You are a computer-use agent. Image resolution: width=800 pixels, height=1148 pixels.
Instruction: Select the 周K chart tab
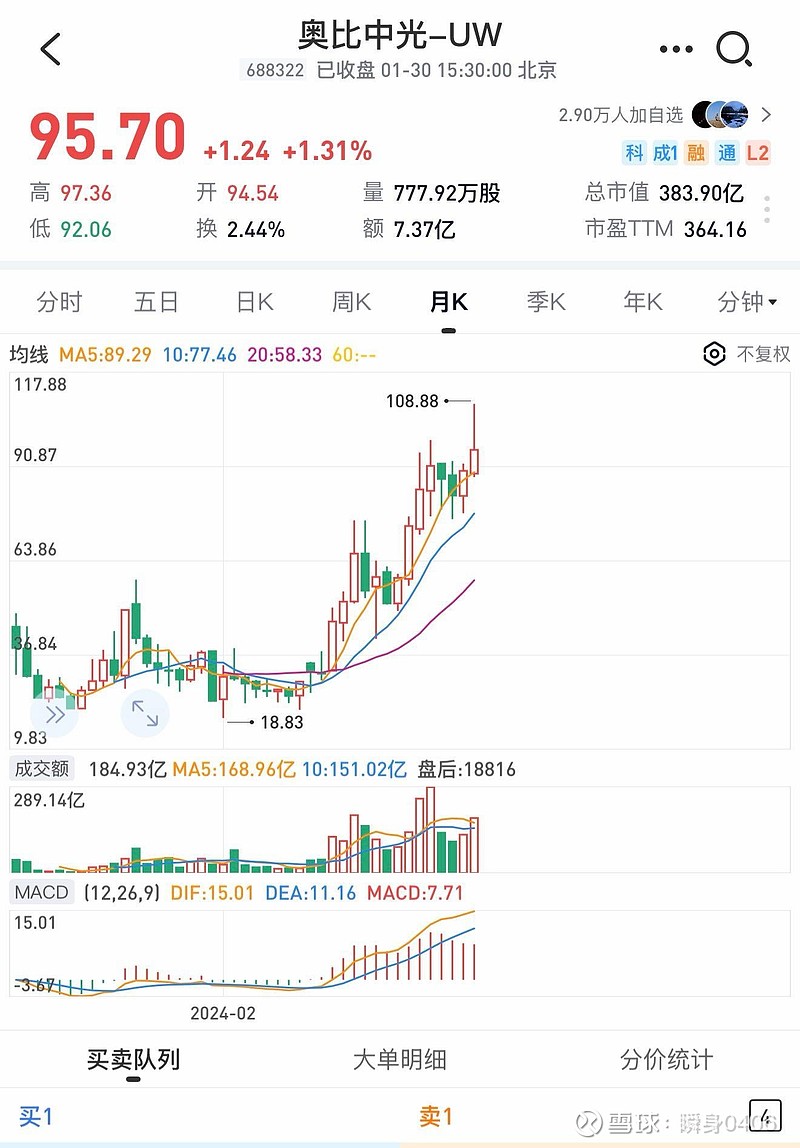[x=351, y=302]
